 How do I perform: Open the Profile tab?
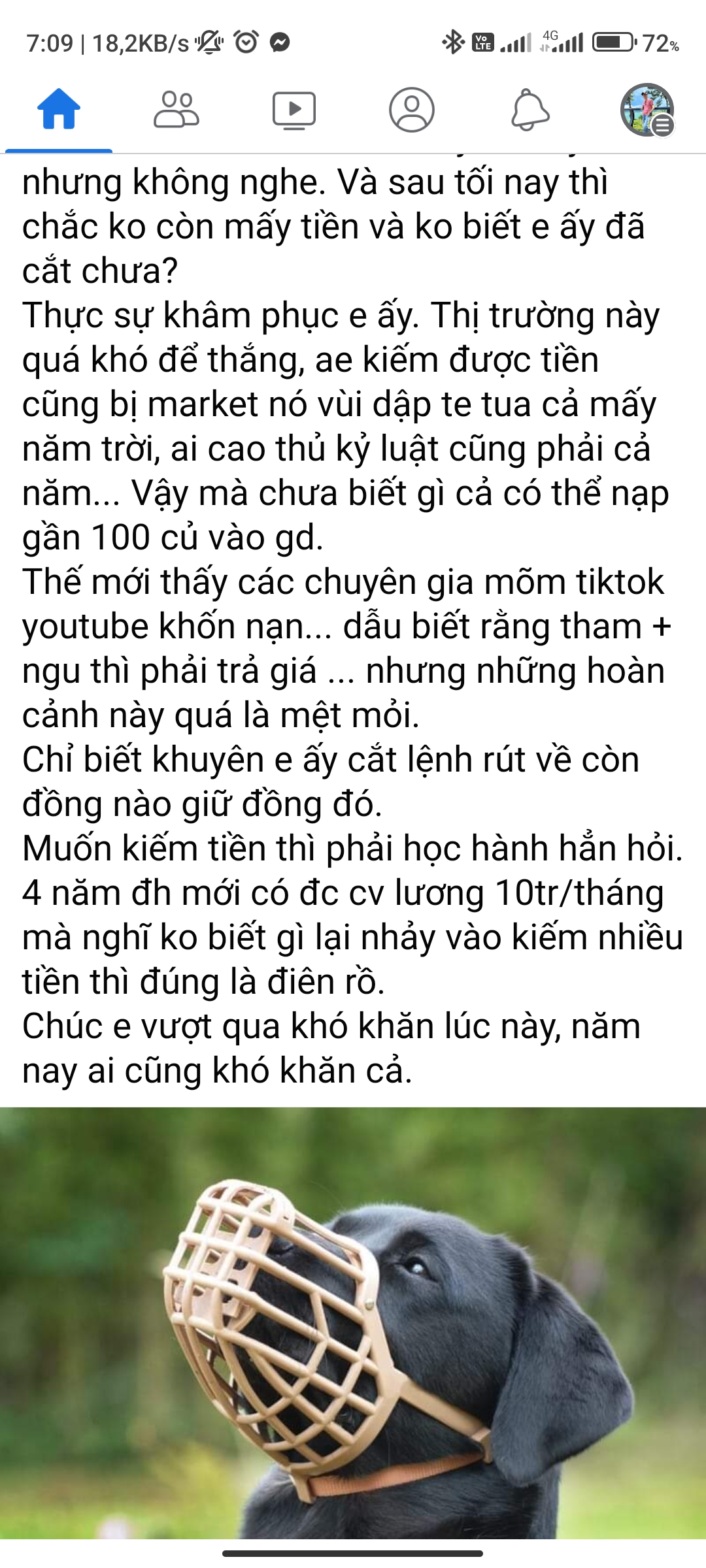pos(412,110)
